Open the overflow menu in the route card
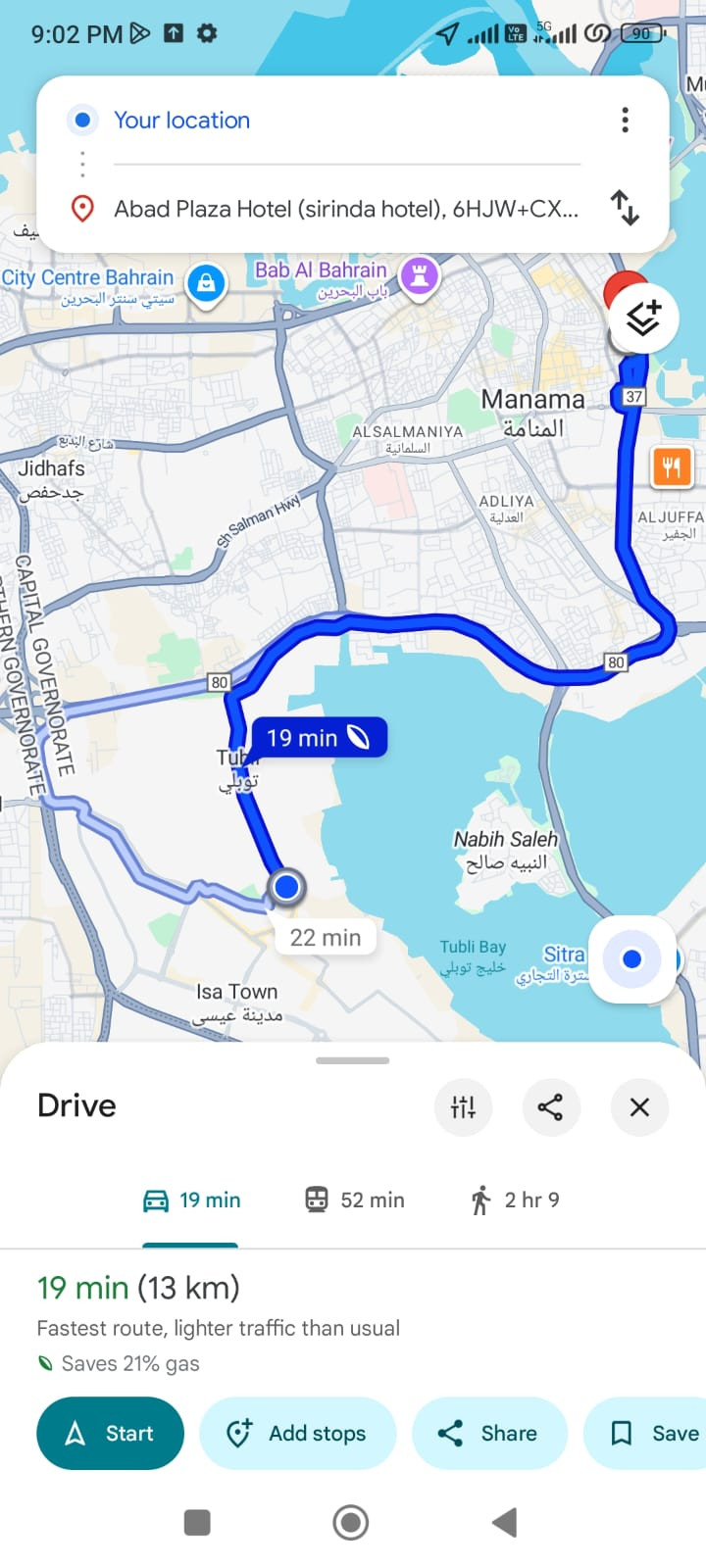Screen dimensions: 706x1568 pos(625,121)
